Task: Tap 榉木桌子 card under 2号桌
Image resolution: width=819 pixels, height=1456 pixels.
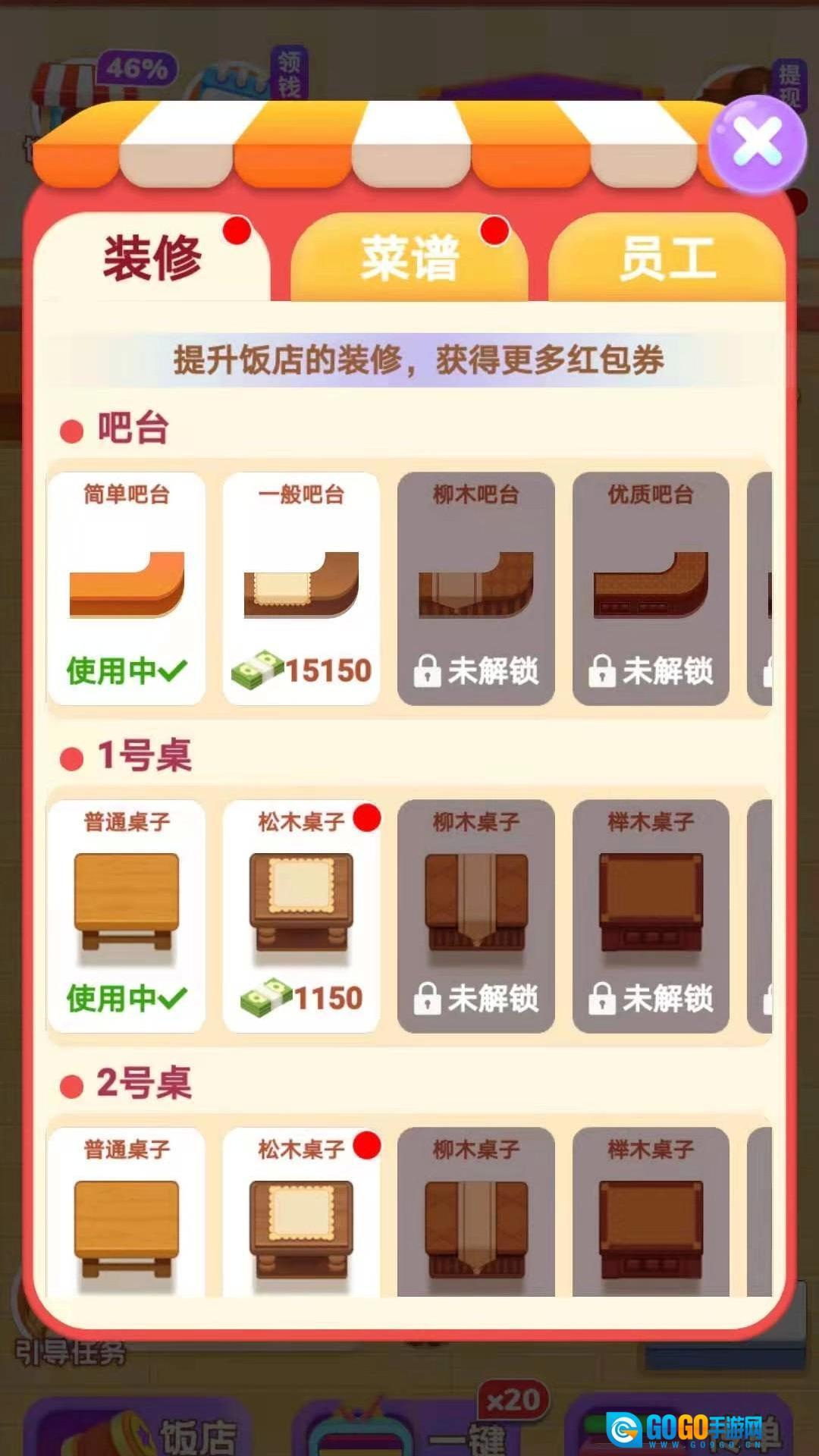Action: (x=651, y=1213)
